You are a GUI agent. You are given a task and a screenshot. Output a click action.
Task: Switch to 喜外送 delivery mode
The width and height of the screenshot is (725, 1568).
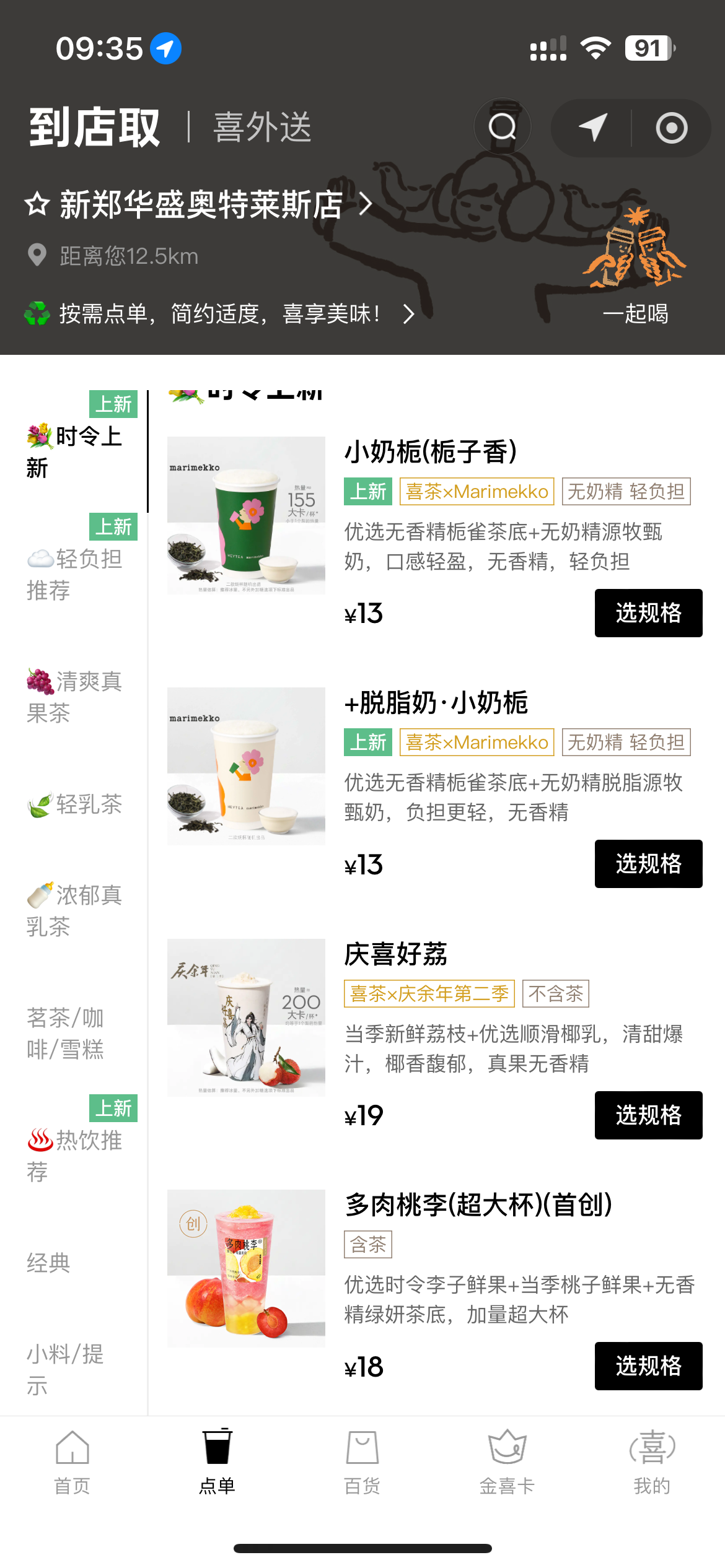(x=262, y=128)
